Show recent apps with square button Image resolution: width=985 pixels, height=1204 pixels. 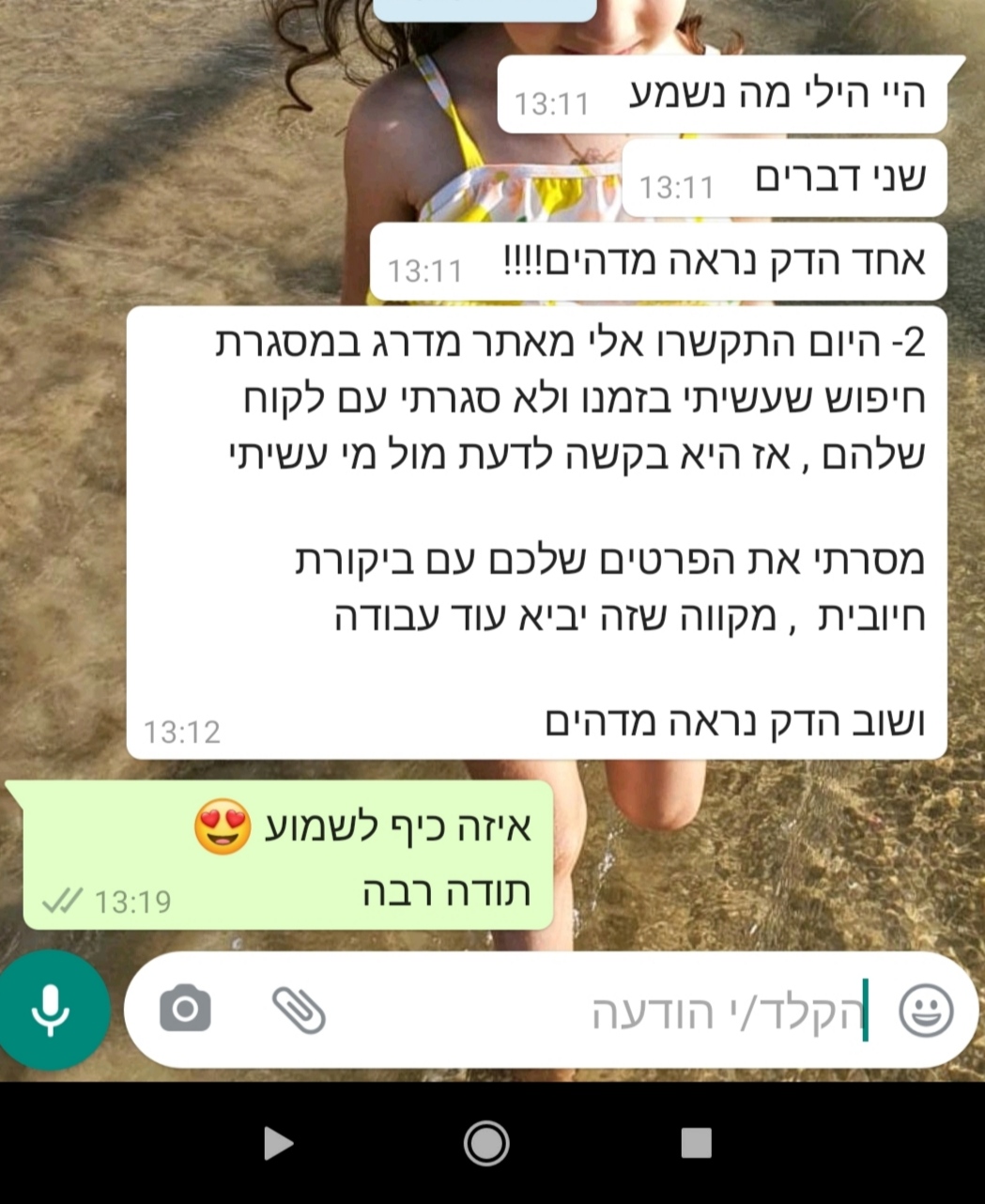696,1143
